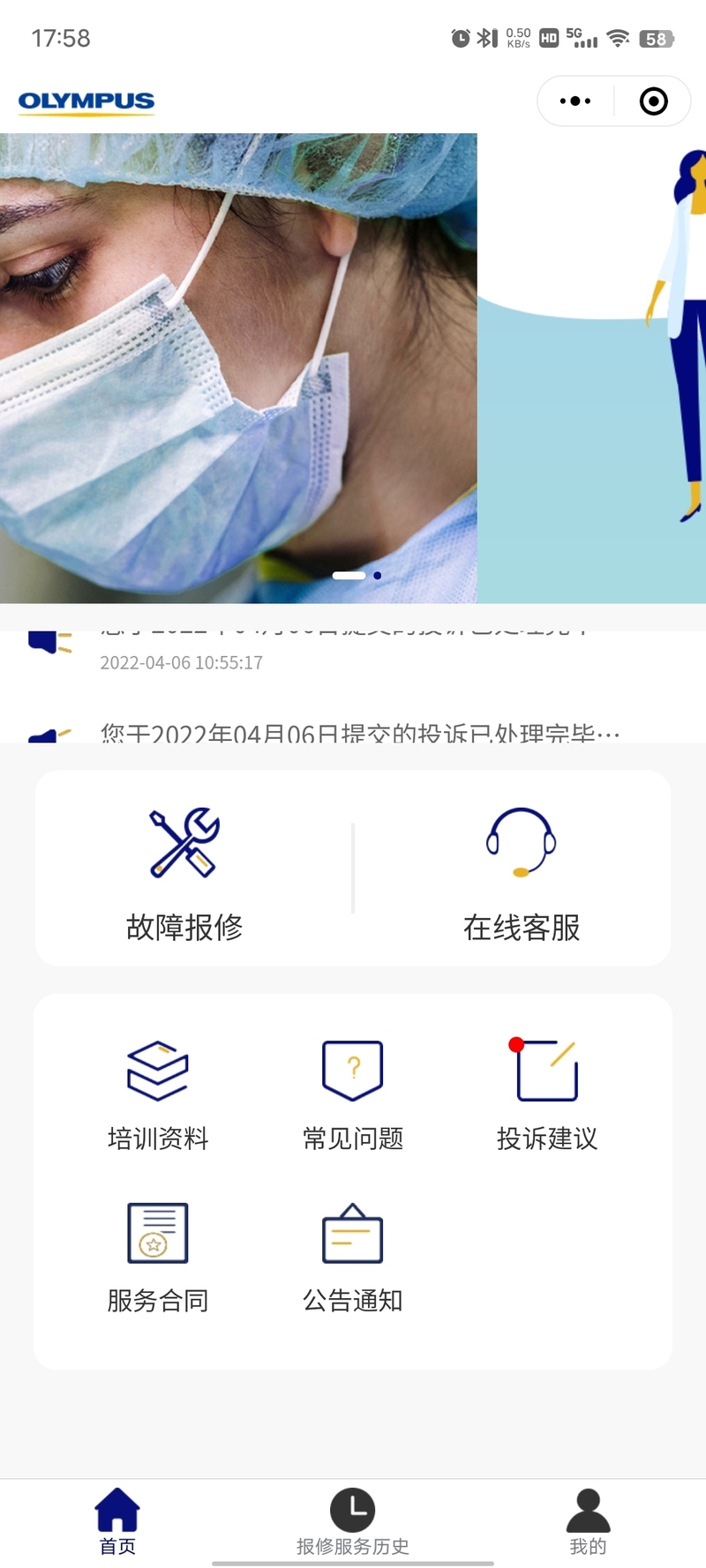This screenshot has height=1568, width=706.
Task: Switch to the 报修服务历史 tab
Action: point(353,1522)
